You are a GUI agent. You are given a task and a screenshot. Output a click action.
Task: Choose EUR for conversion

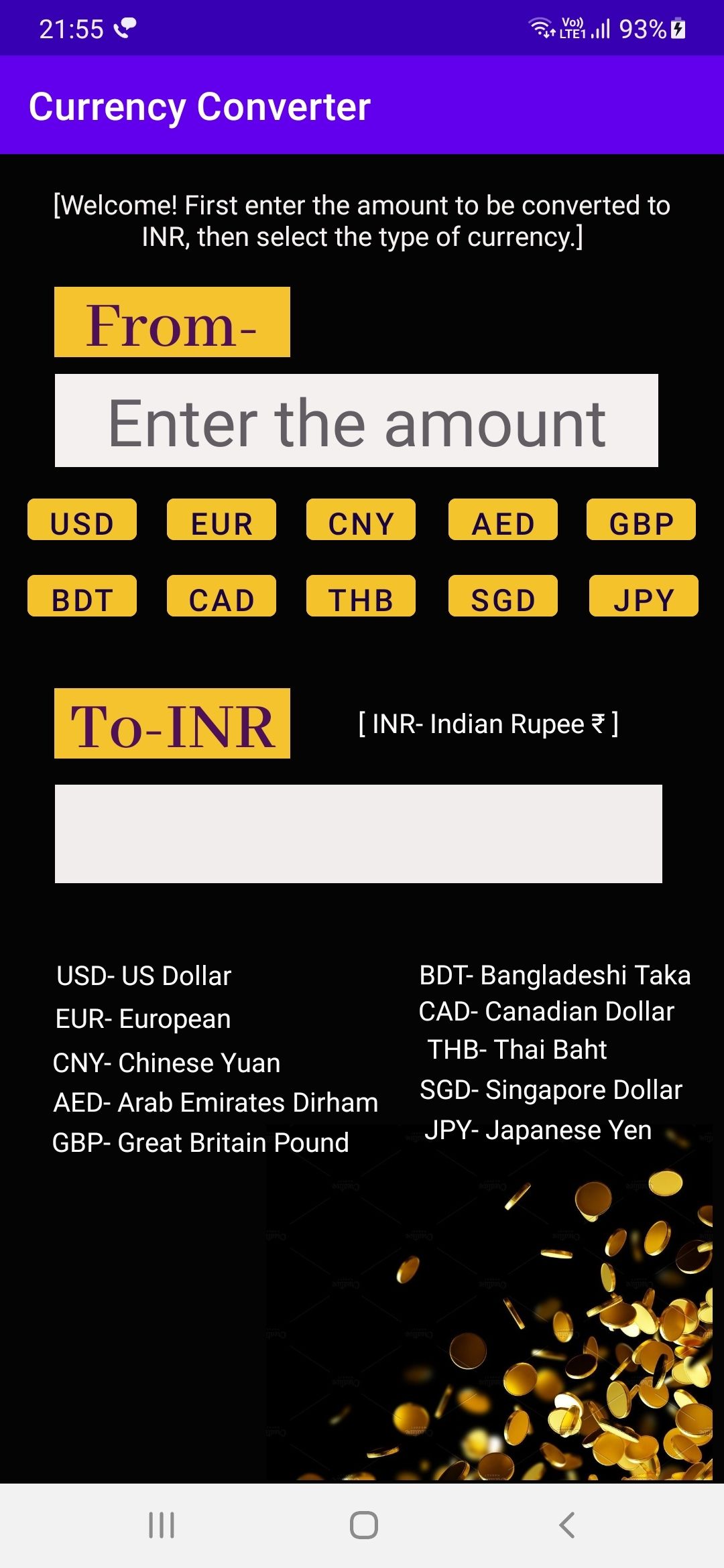click(x=221, y=520)
